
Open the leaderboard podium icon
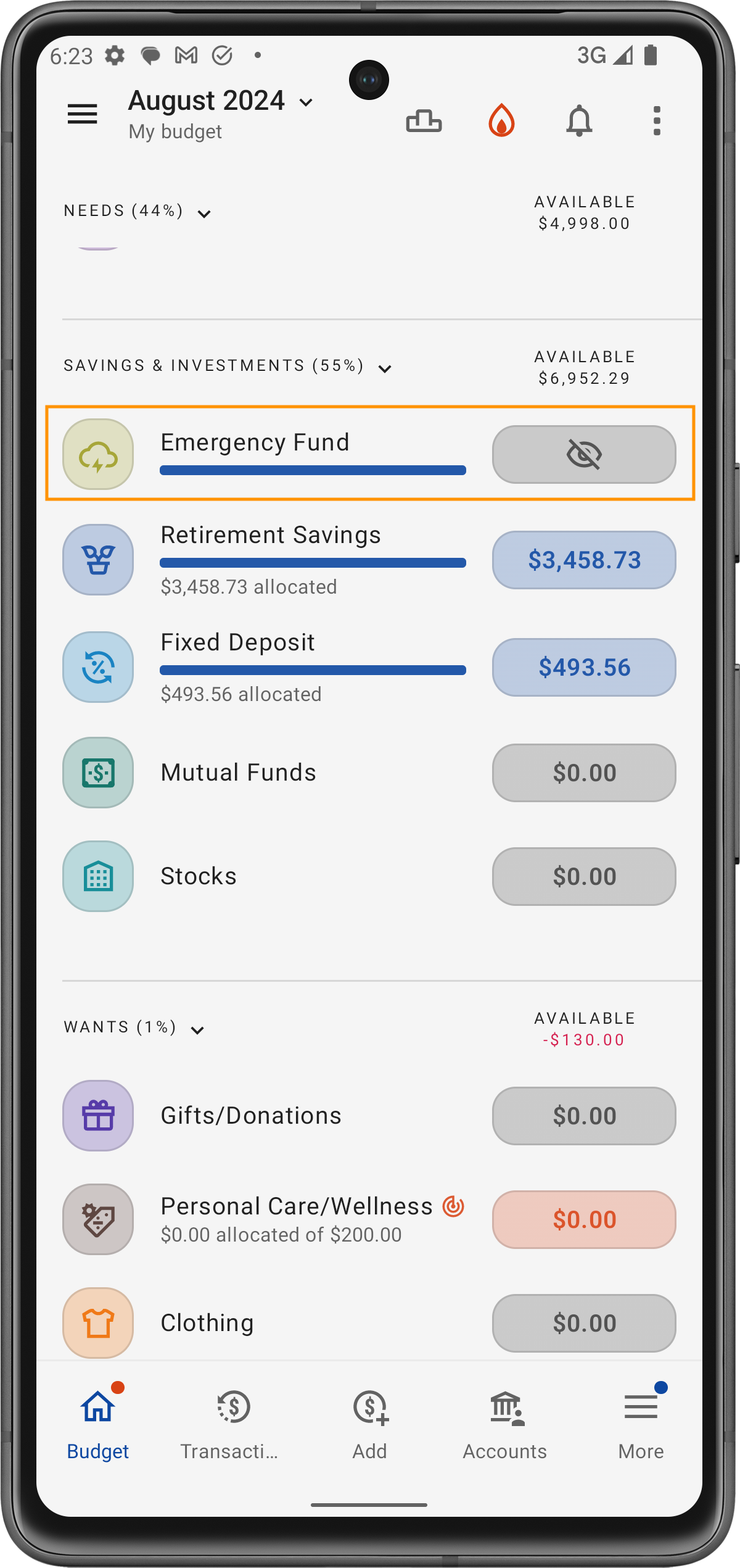(x=424, y=120)
